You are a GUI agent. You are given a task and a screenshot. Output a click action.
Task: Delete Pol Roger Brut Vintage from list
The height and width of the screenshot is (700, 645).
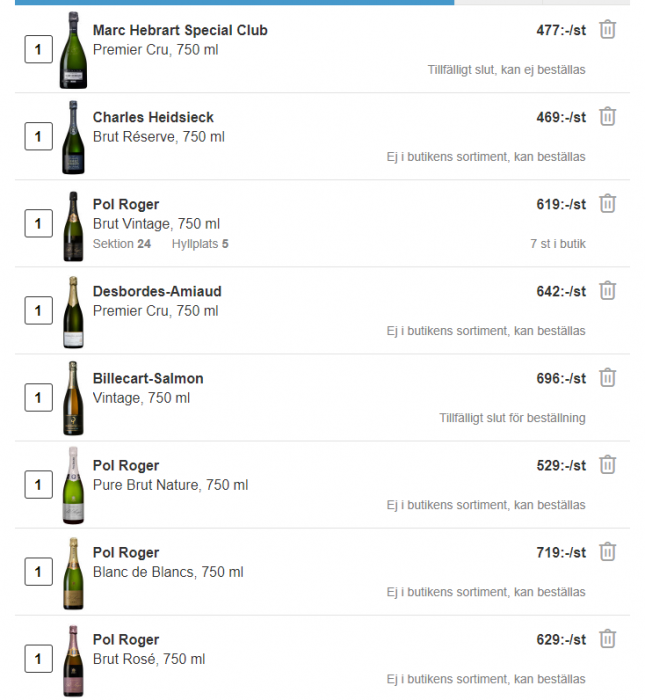coord(607,204)
